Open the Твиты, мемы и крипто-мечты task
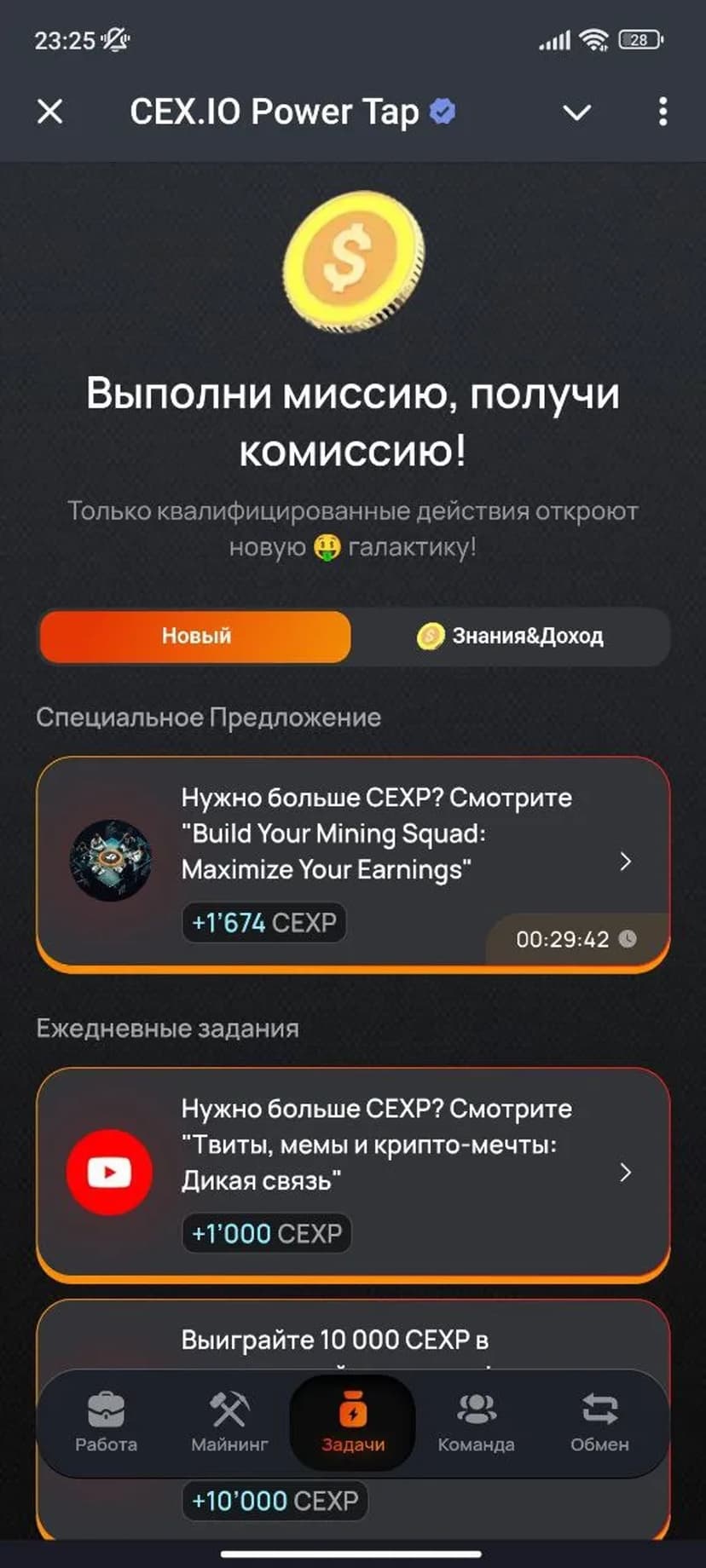This screenshot has height=1568, width=706. coord(352,1173)
